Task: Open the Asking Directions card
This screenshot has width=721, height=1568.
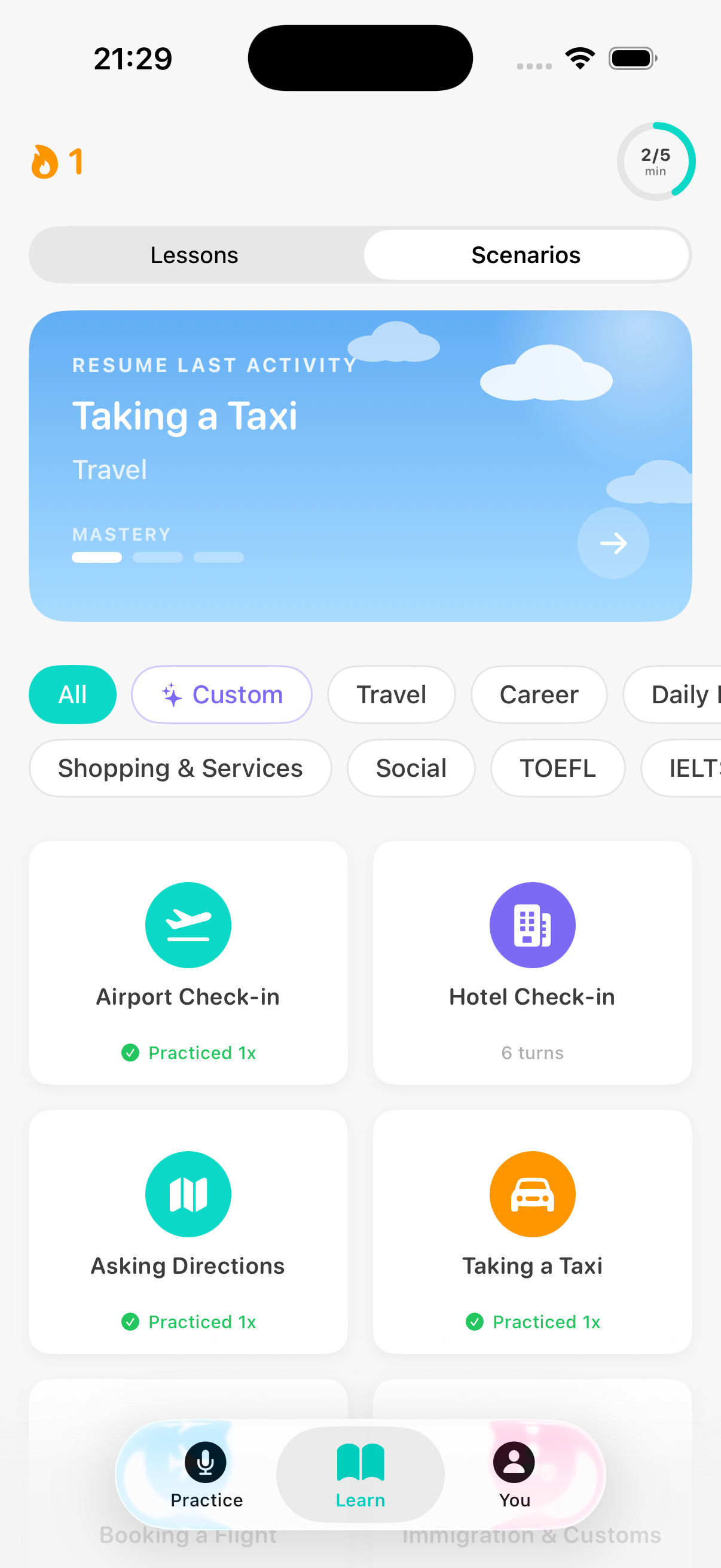Action: [x=188, y=1231]
